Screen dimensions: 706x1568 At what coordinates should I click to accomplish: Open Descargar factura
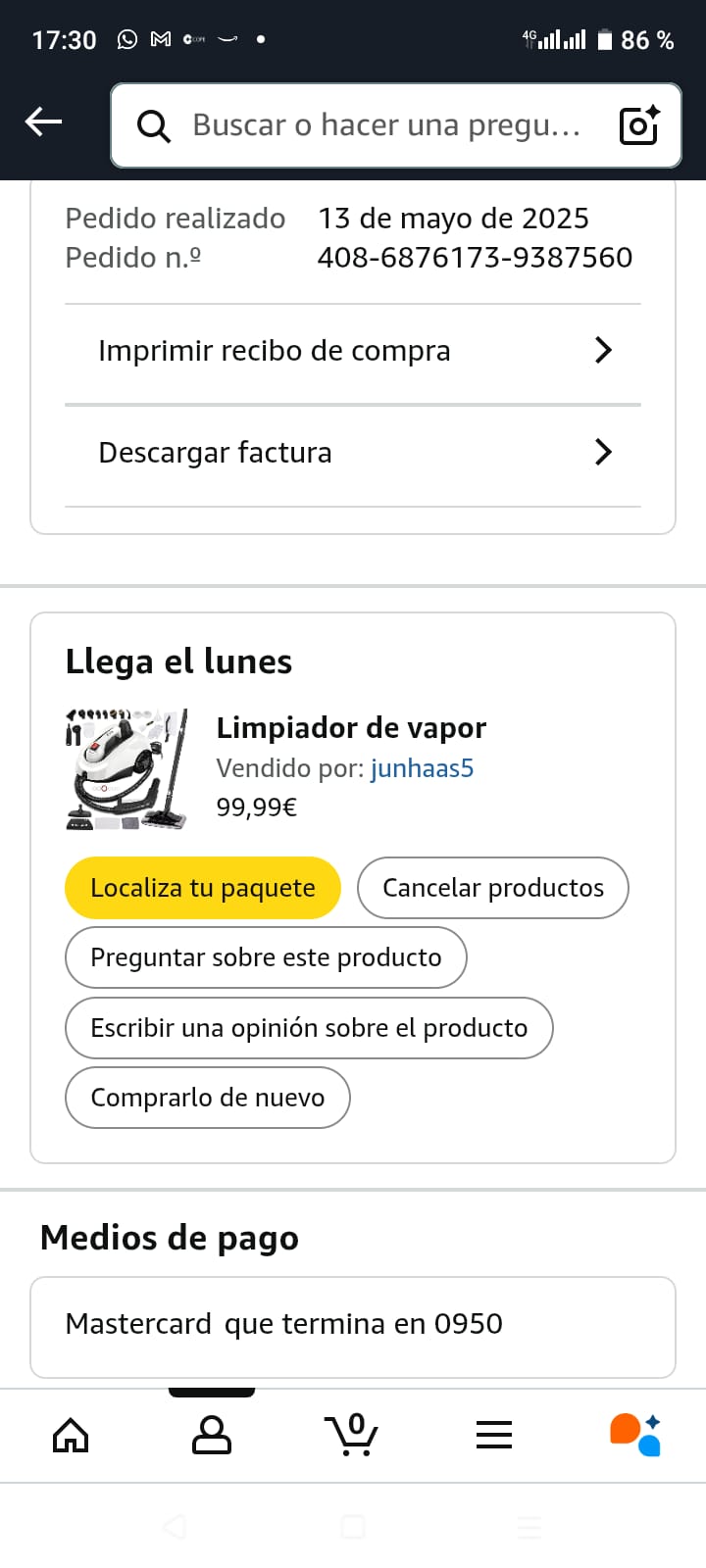353,453
